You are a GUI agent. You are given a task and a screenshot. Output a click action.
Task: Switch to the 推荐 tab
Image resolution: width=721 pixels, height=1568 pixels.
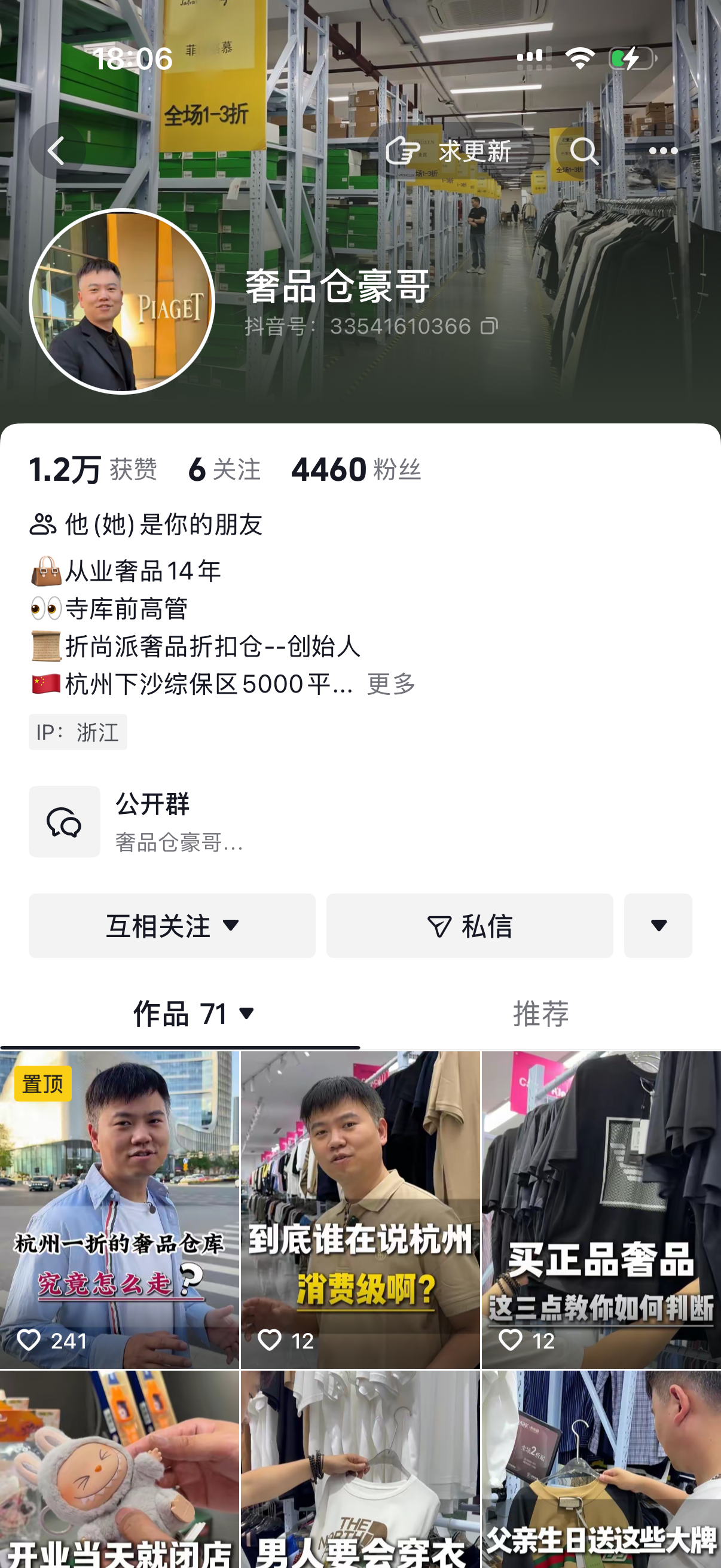(x=540, y=1014)
